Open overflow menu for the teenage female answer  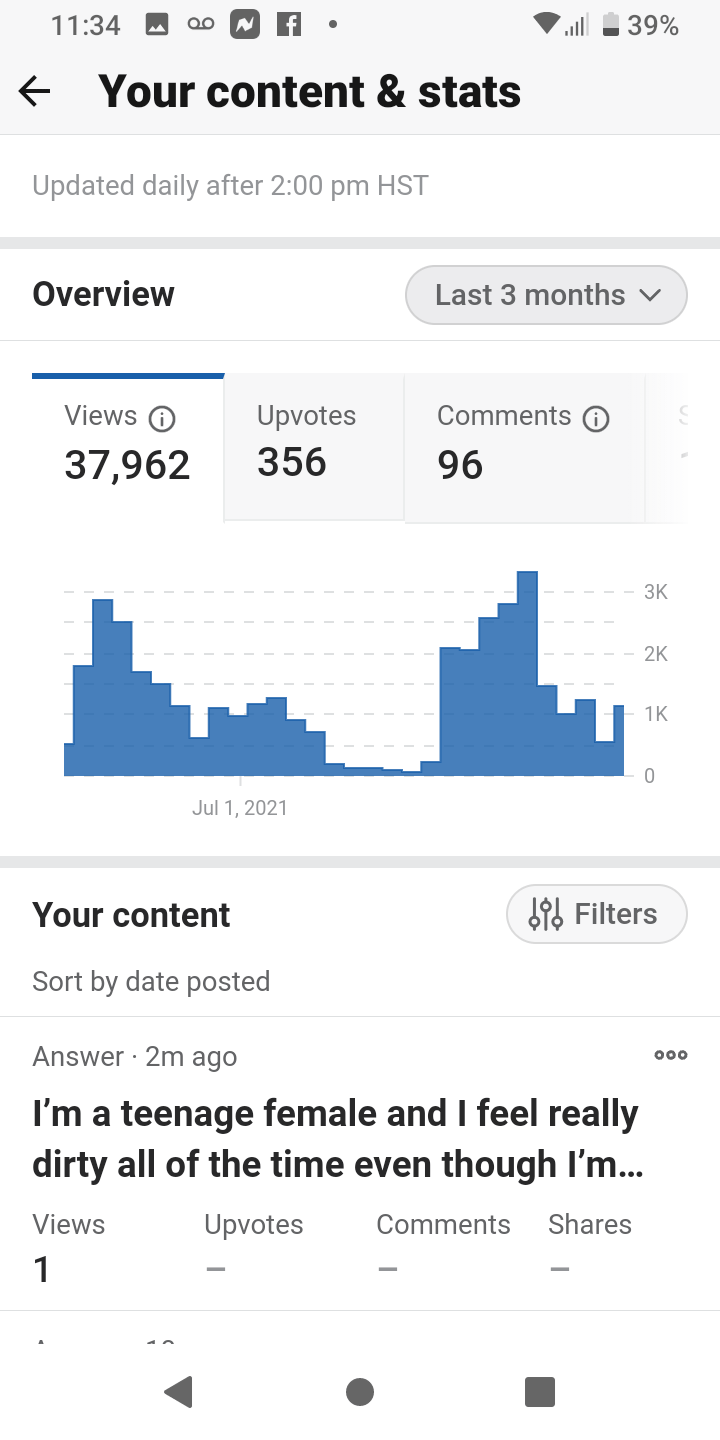tap(670, 1055)
